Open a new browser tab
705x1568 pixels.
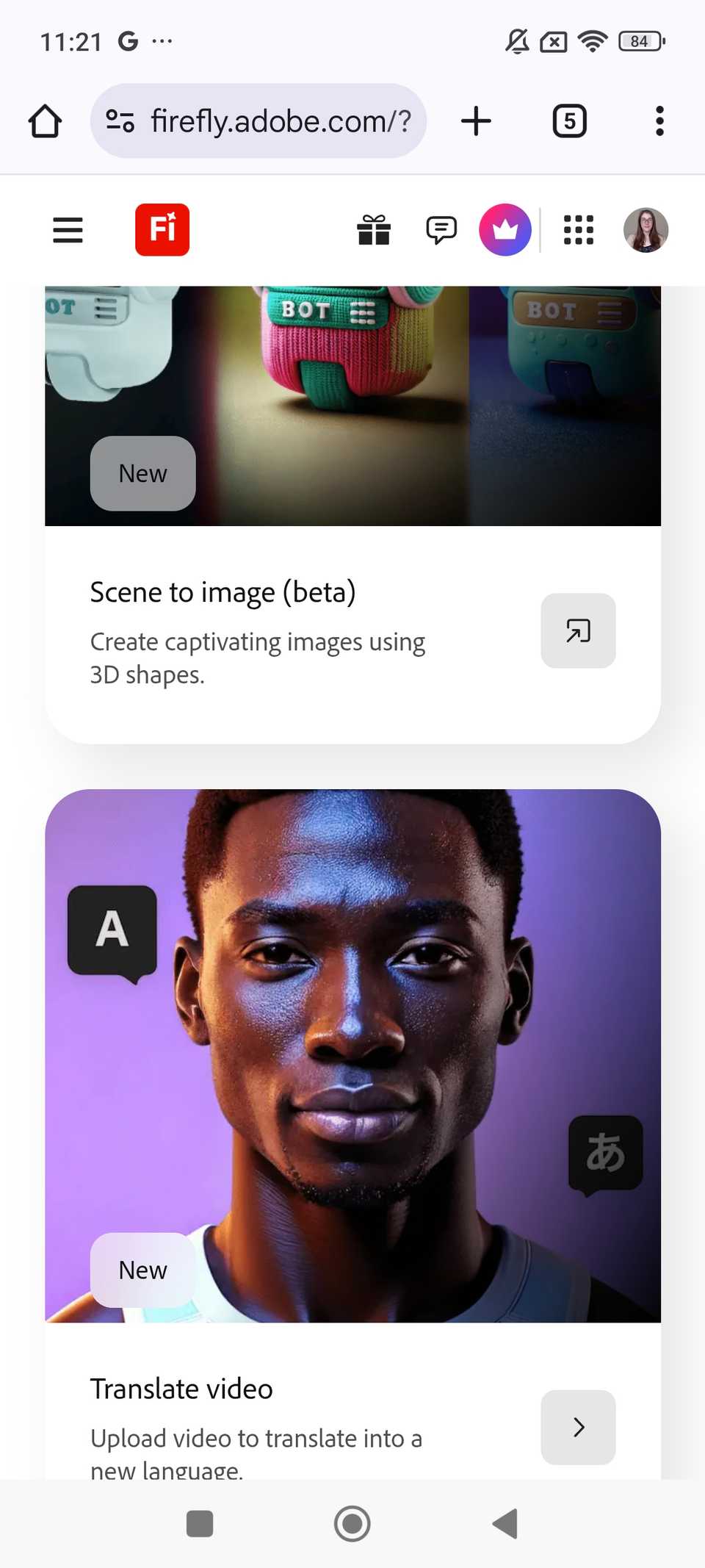point(476,121)
